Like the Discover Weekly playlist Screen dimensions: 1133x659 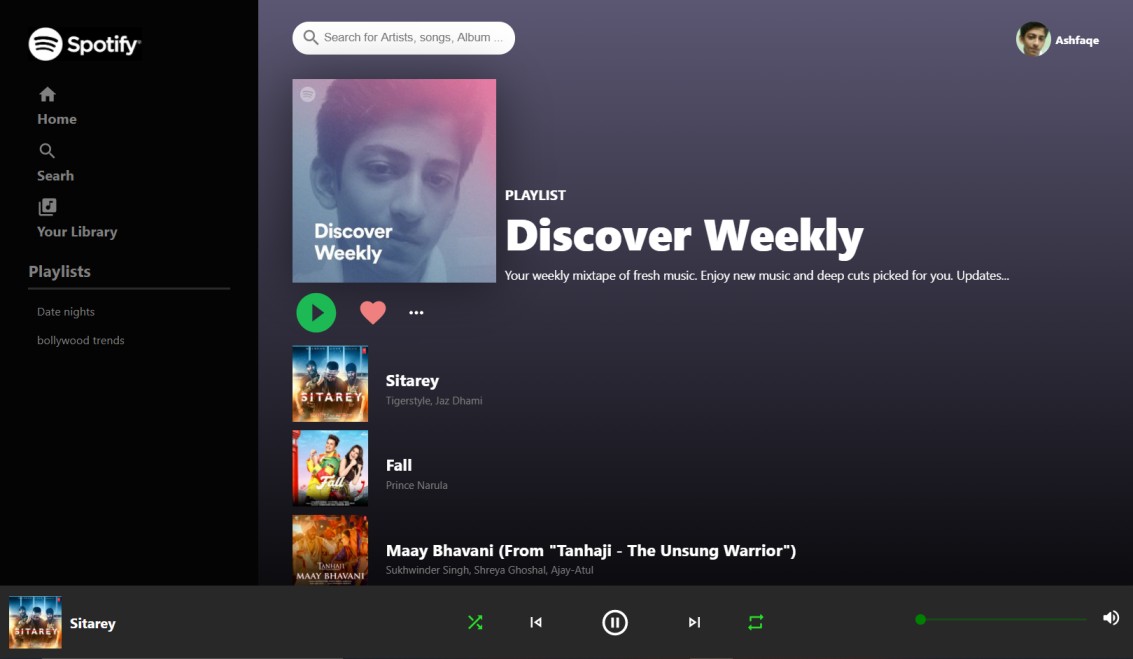click(373, 313)
